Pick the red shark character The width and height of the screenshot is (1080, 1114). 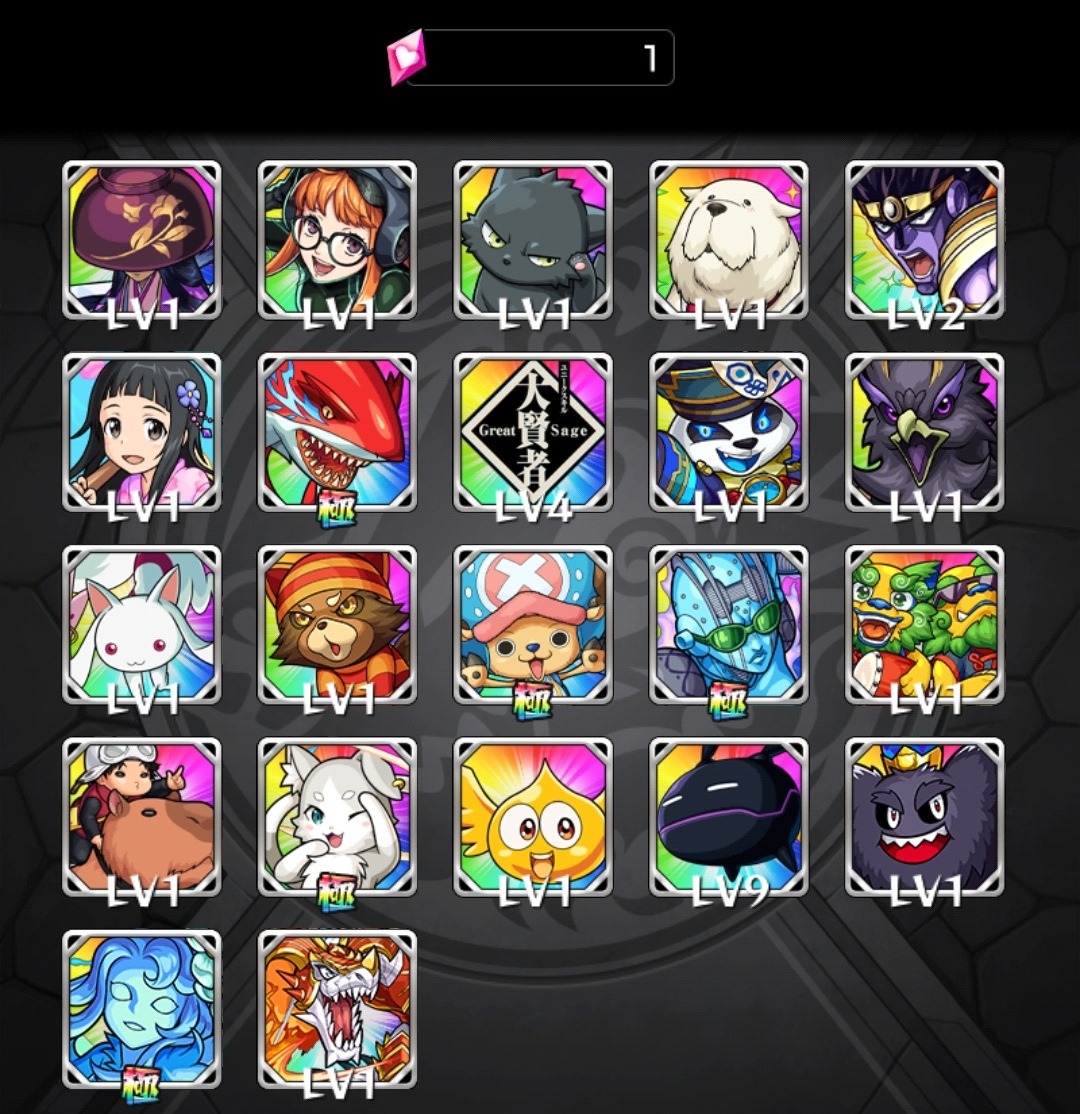click(338, 432)
